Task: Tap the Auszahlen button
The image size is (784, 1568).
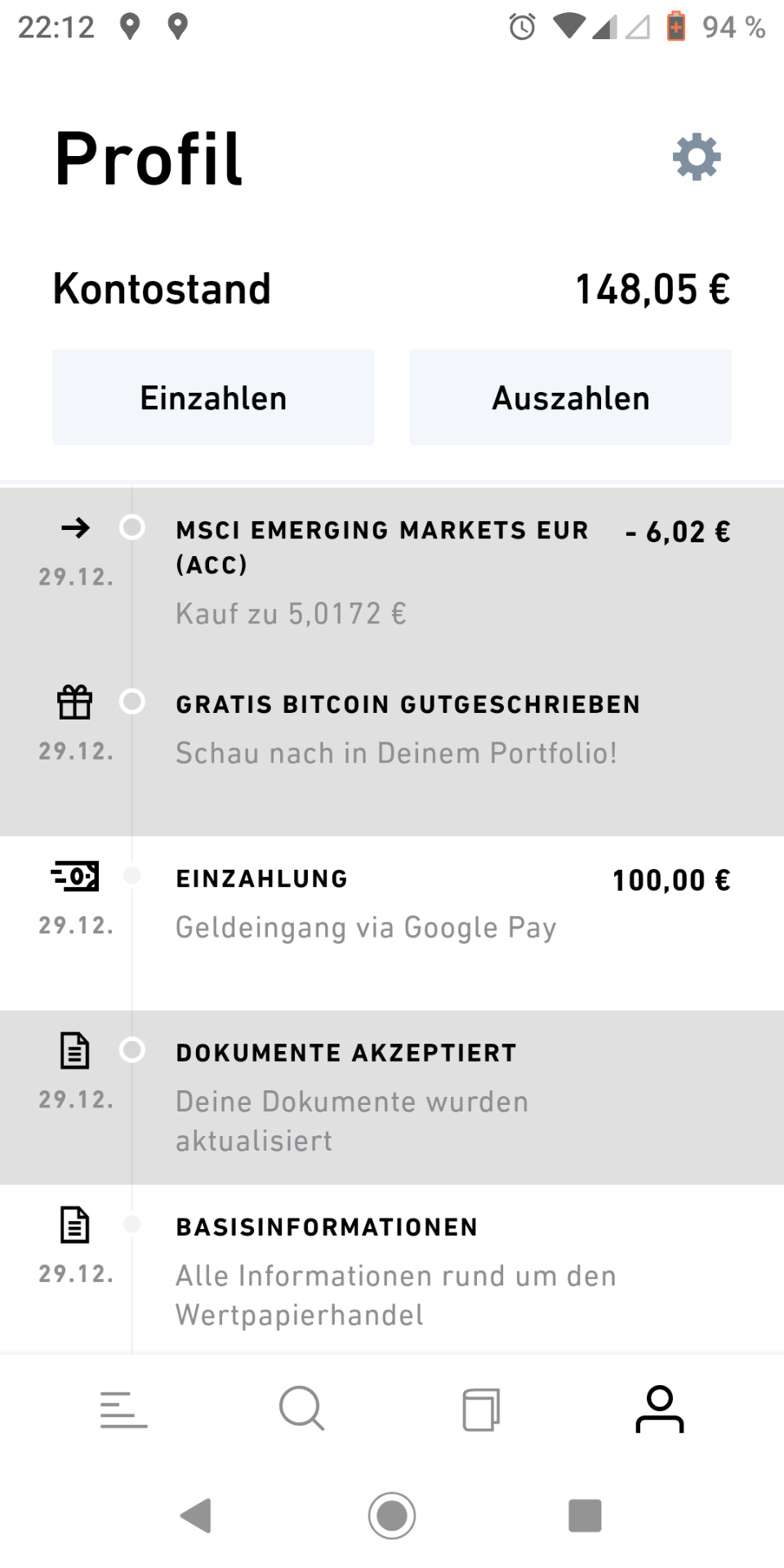Action: point(570,398)
